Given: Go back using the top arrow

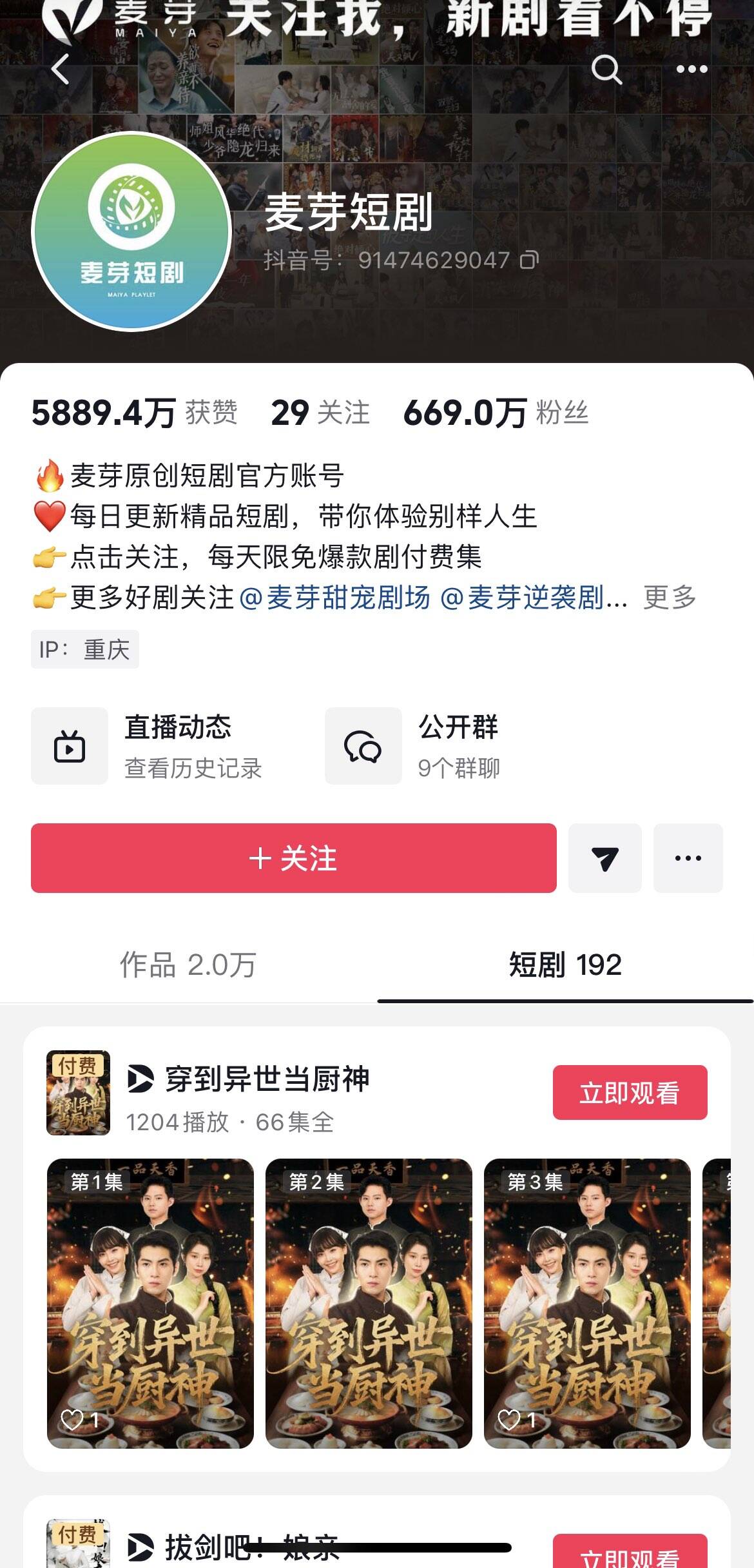Looking at the screenshot, I should 60,69.
